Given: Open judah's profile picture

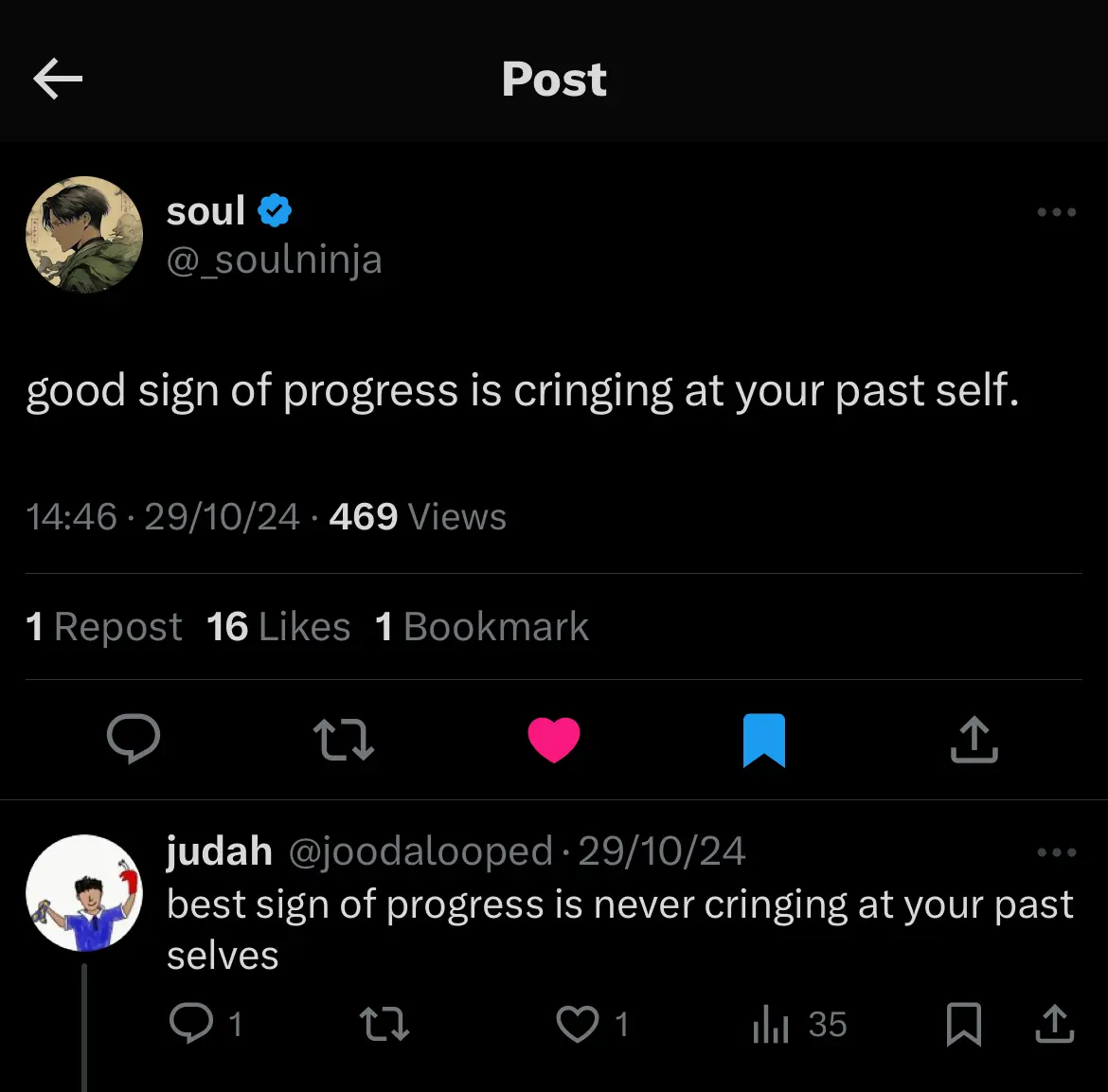Looking at the screenshot, I should (84, 893).
